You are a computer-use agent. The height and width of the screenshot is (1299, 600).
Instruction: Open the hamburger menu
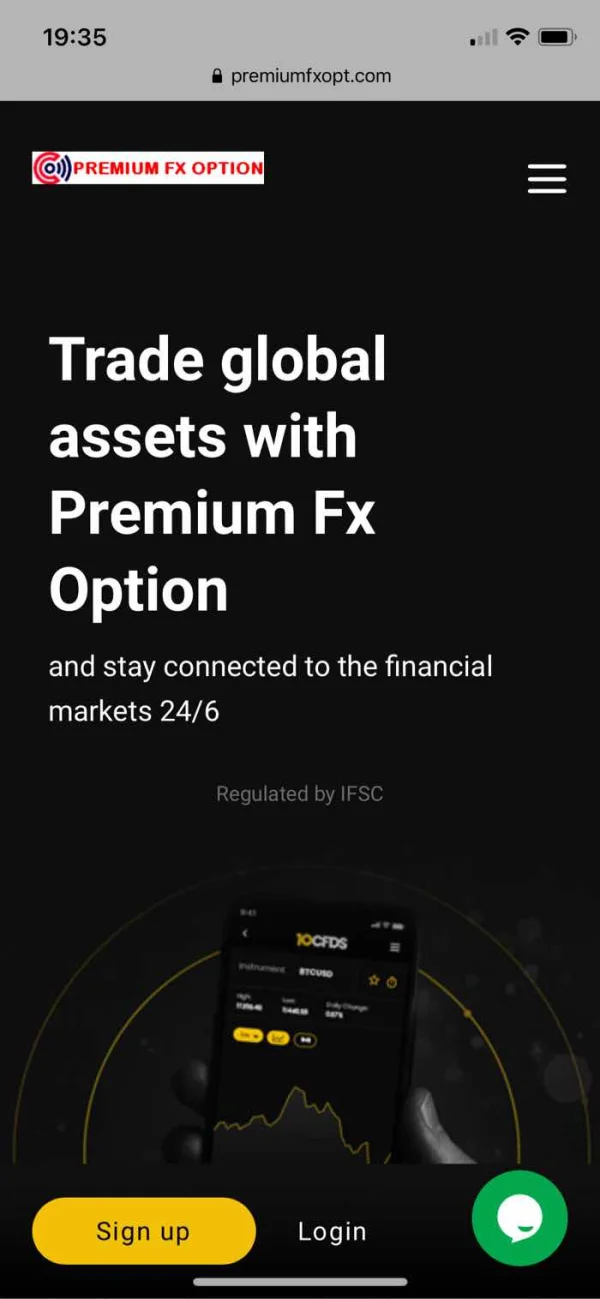click(546, 179)
